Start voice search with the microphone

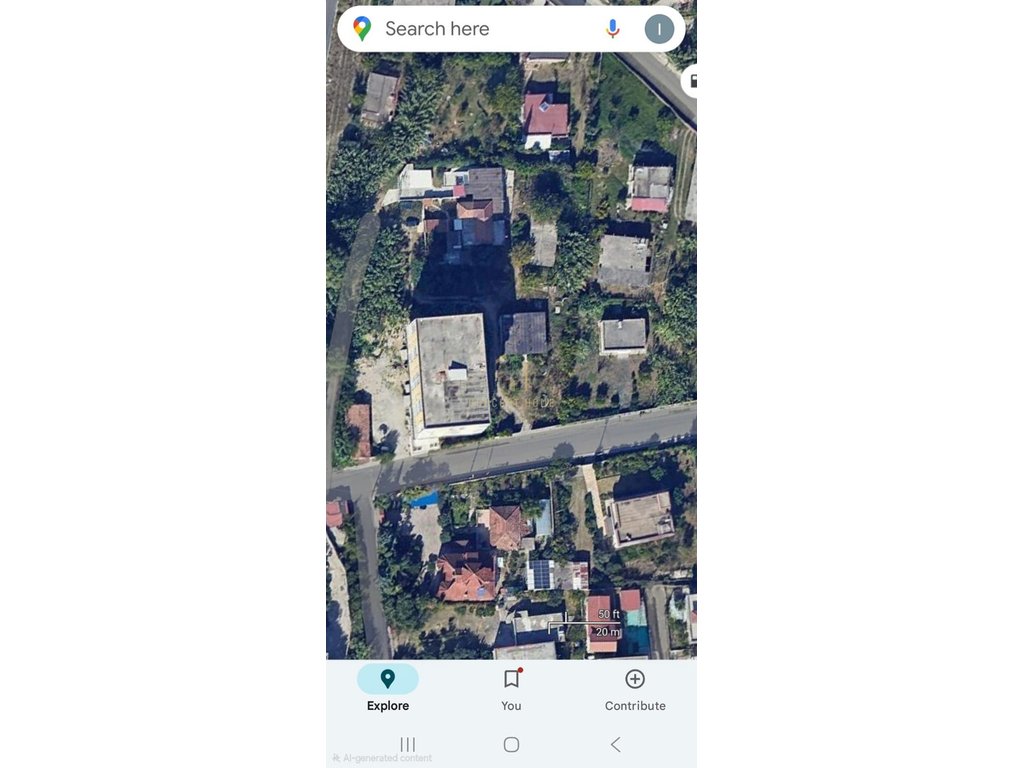(x=613, y=29)
